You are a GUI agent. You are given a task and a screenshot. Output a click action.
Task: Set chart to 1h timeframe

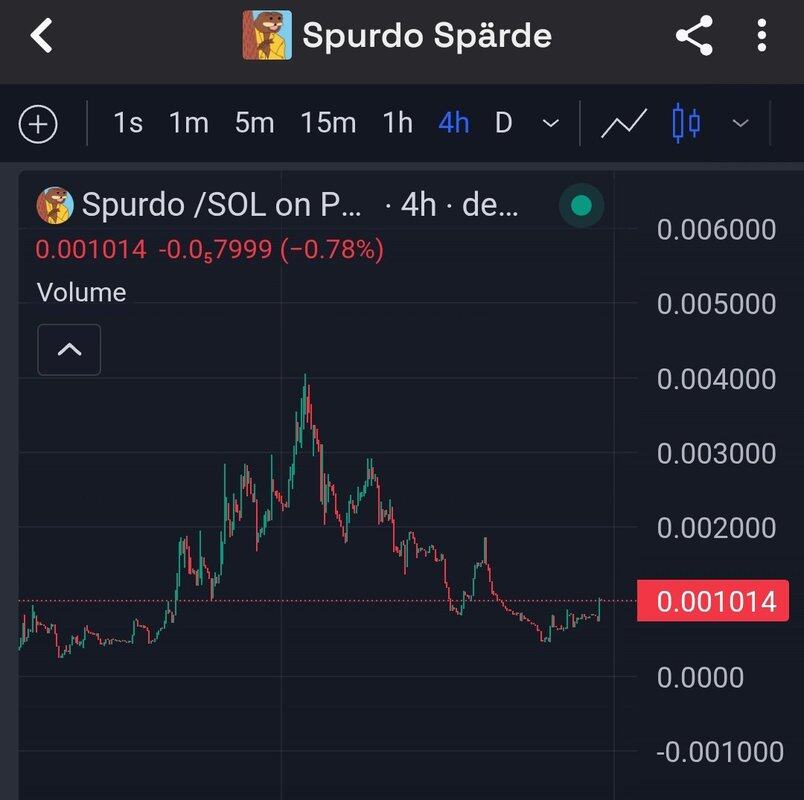[397, 123]
